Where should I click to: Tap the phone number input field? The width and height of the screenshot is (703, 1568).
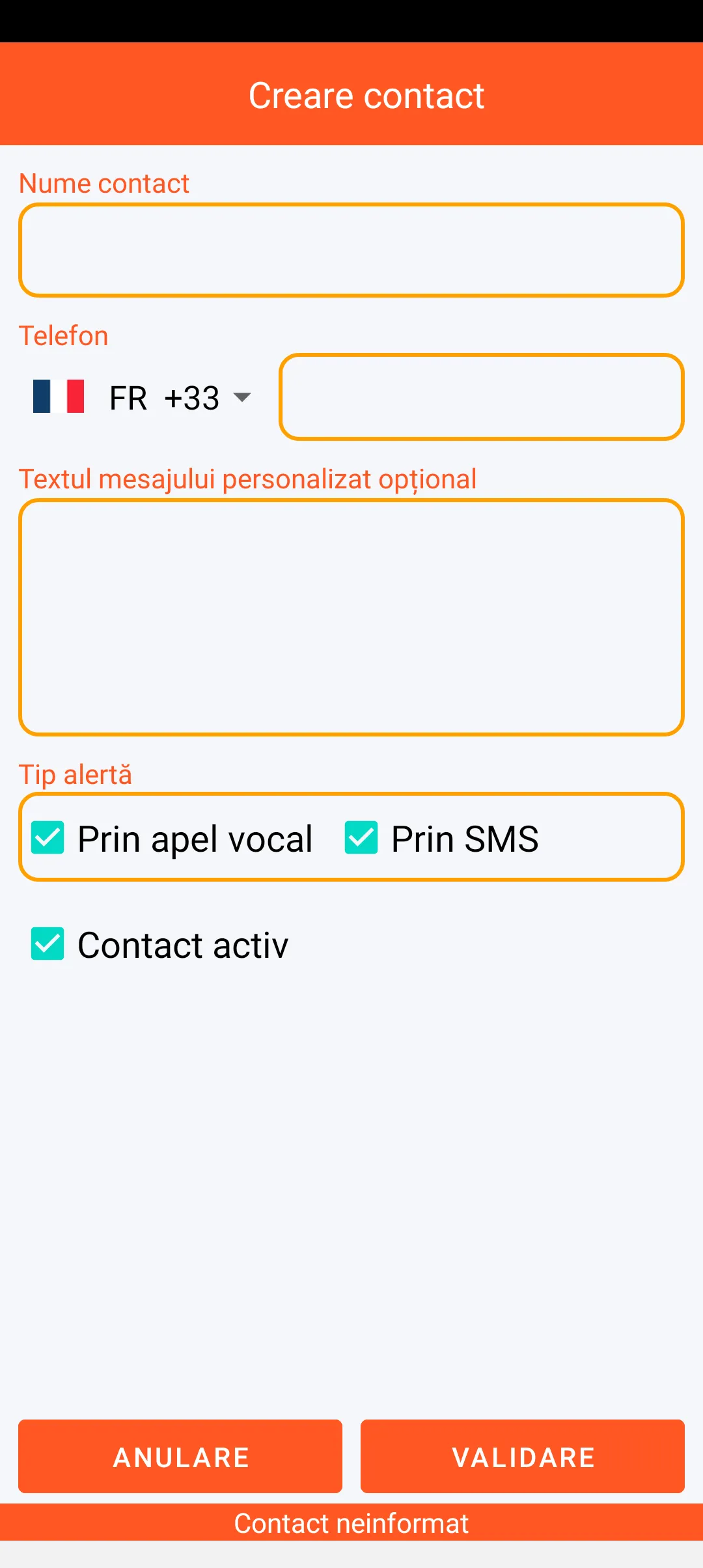[x=482, y=397]
